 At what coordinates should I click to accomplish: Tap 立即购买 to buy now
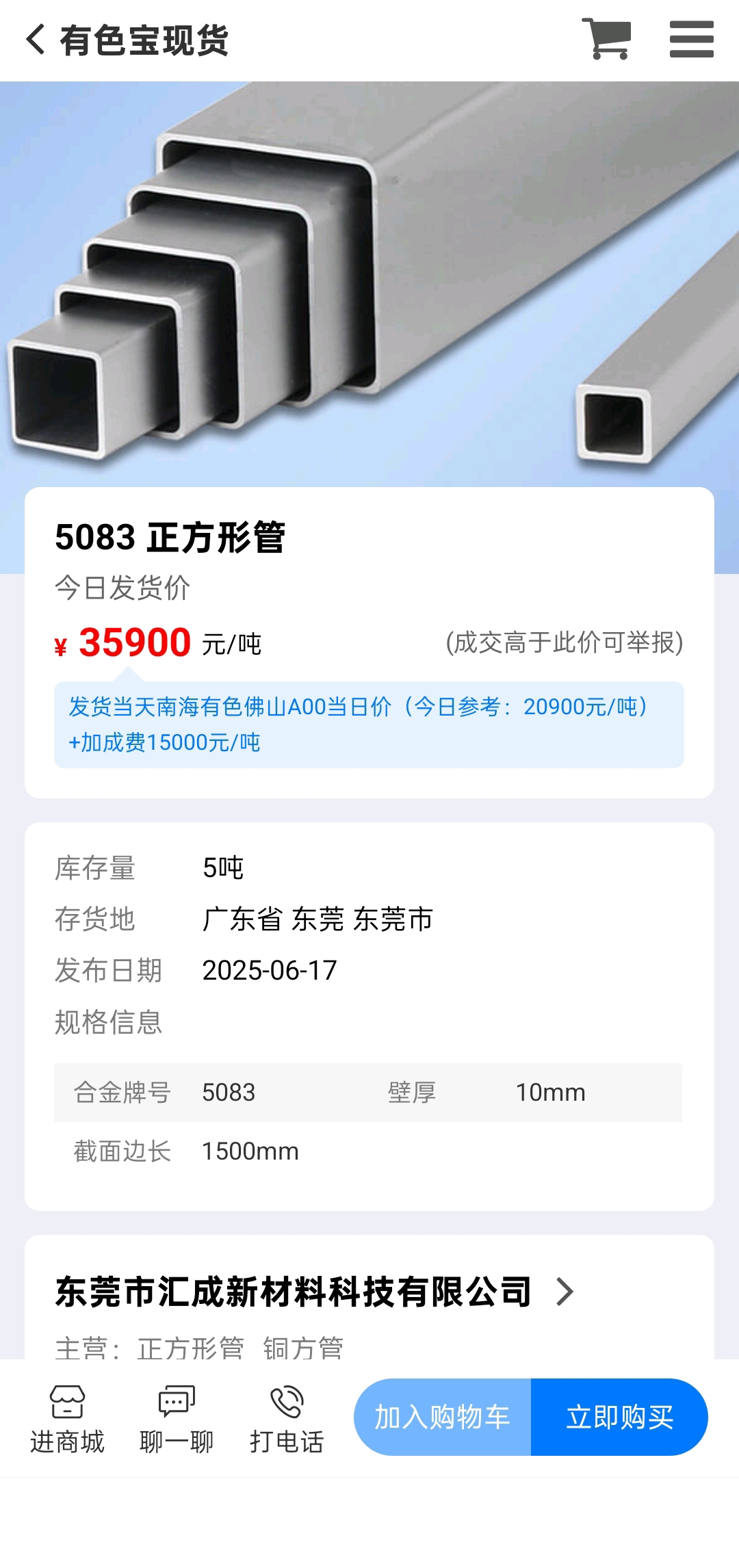[620, 1417]
